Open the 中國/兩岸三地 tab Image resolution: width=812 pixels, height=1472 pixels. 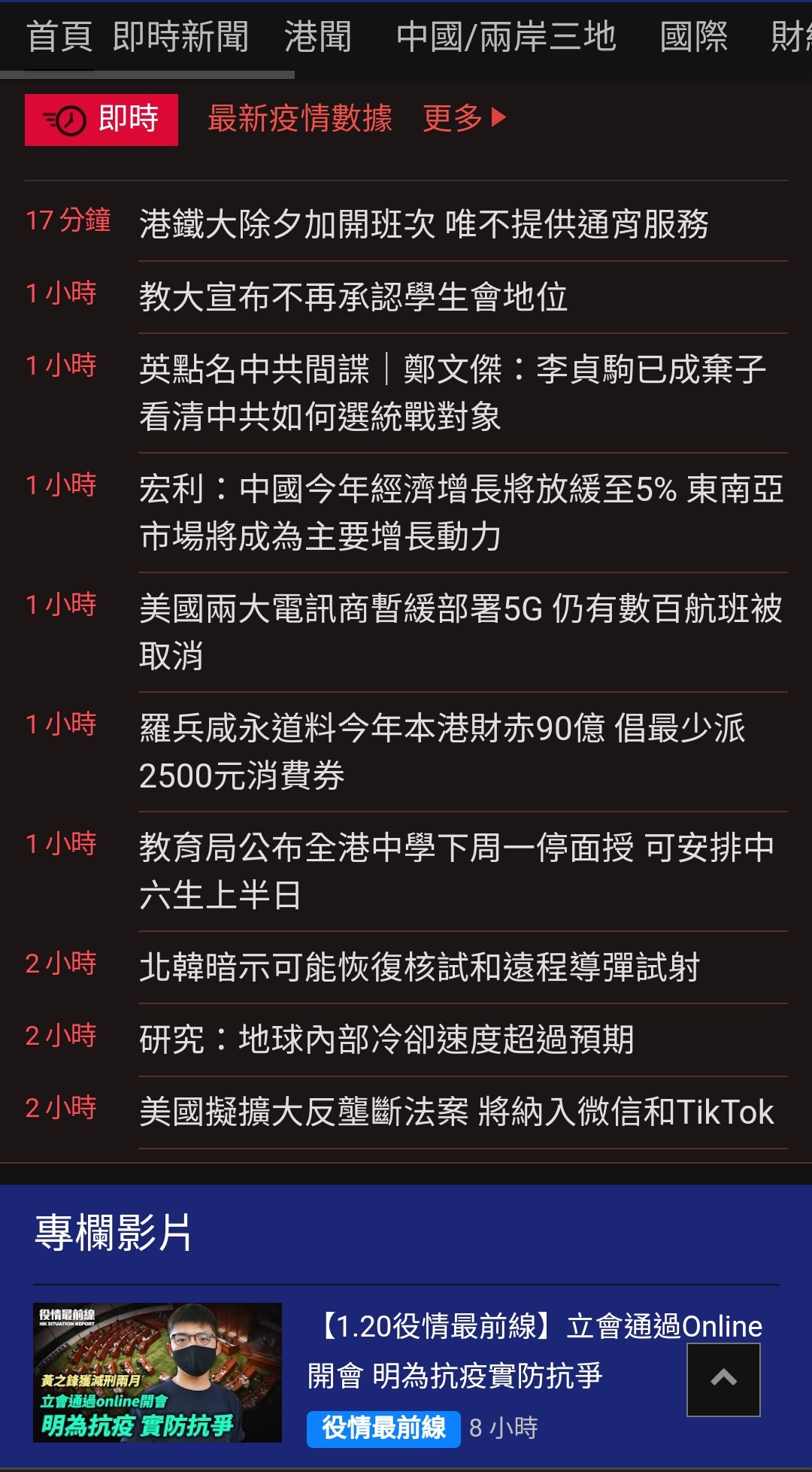pos(506,36)
